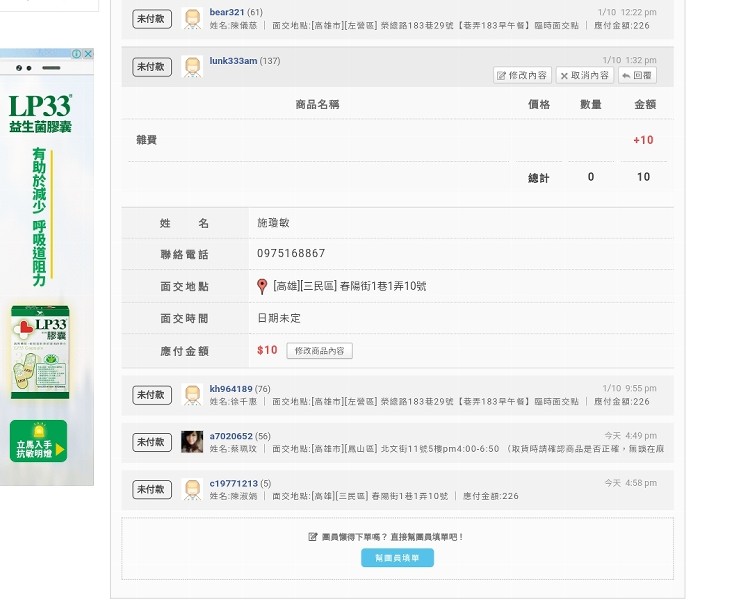The image size is (750, 601).
Task: Open lunk333am's username link
Action: point(233,61)
